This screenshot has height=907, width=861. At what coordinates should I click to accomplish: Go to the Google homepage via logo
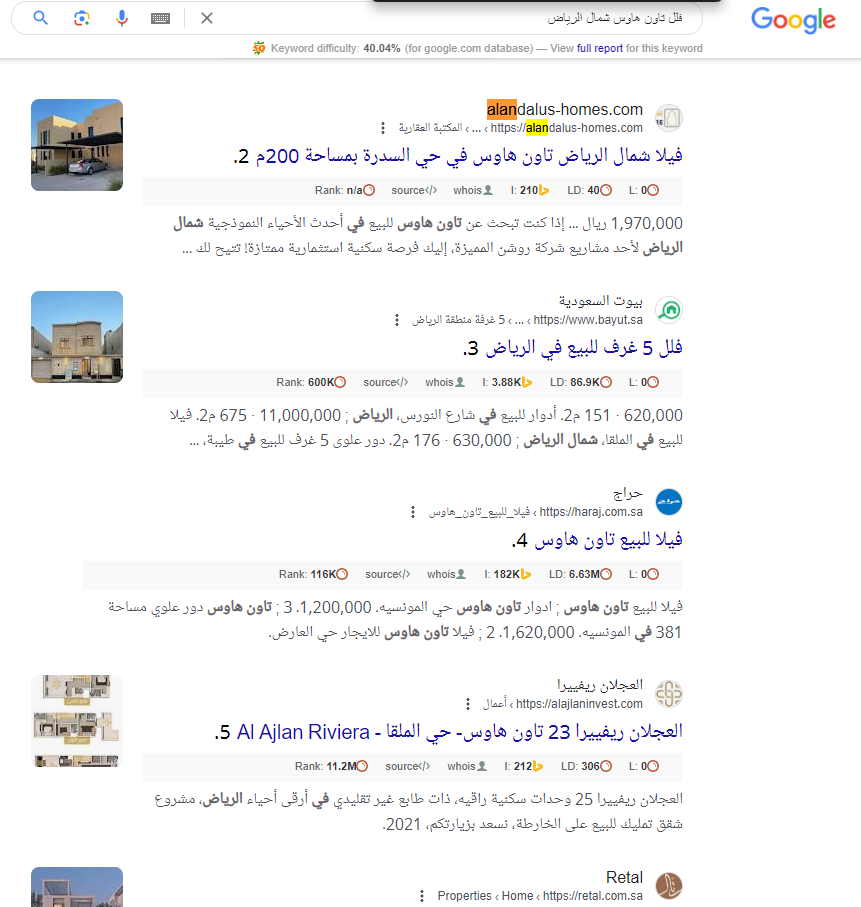793,20
